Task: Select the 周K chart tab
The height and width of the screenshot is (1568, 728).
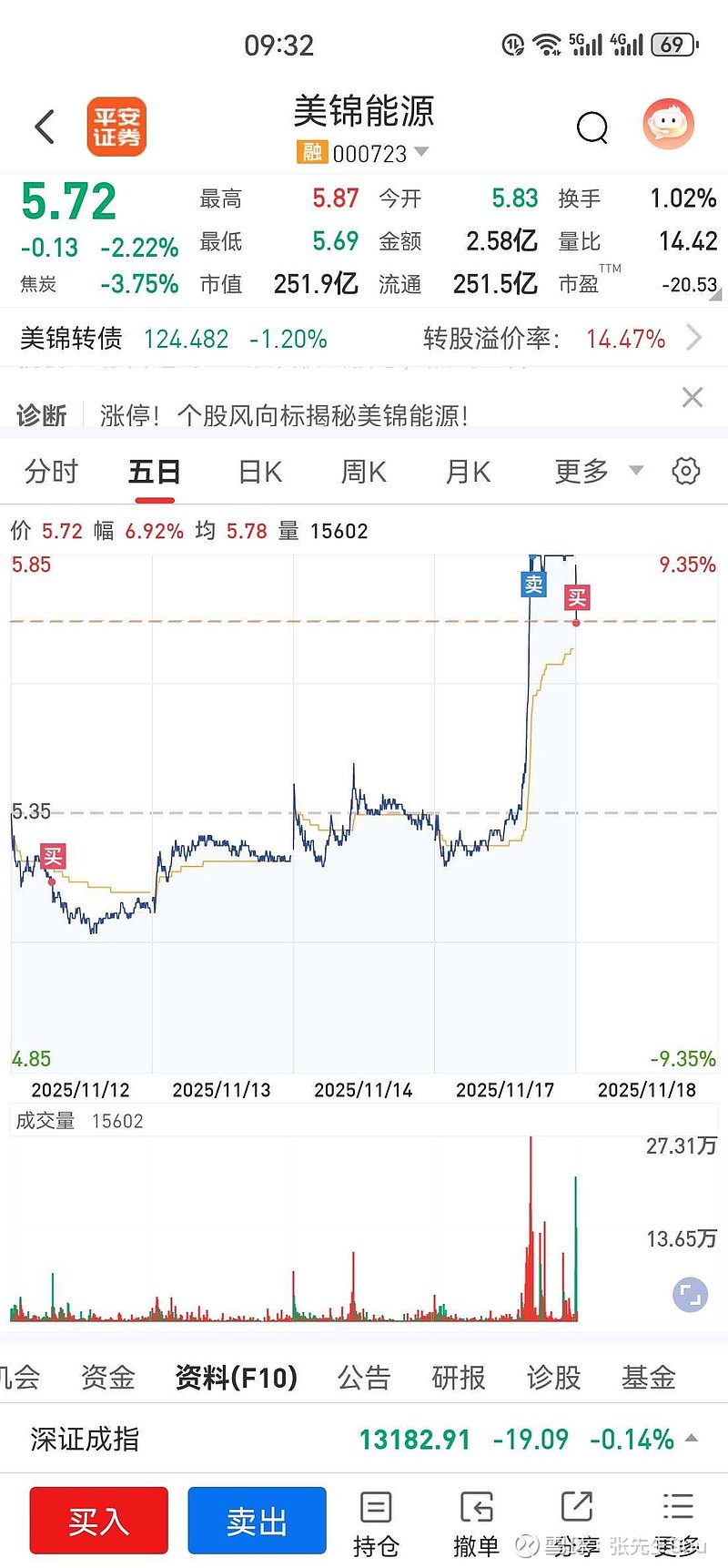Action: pos(363,472)
